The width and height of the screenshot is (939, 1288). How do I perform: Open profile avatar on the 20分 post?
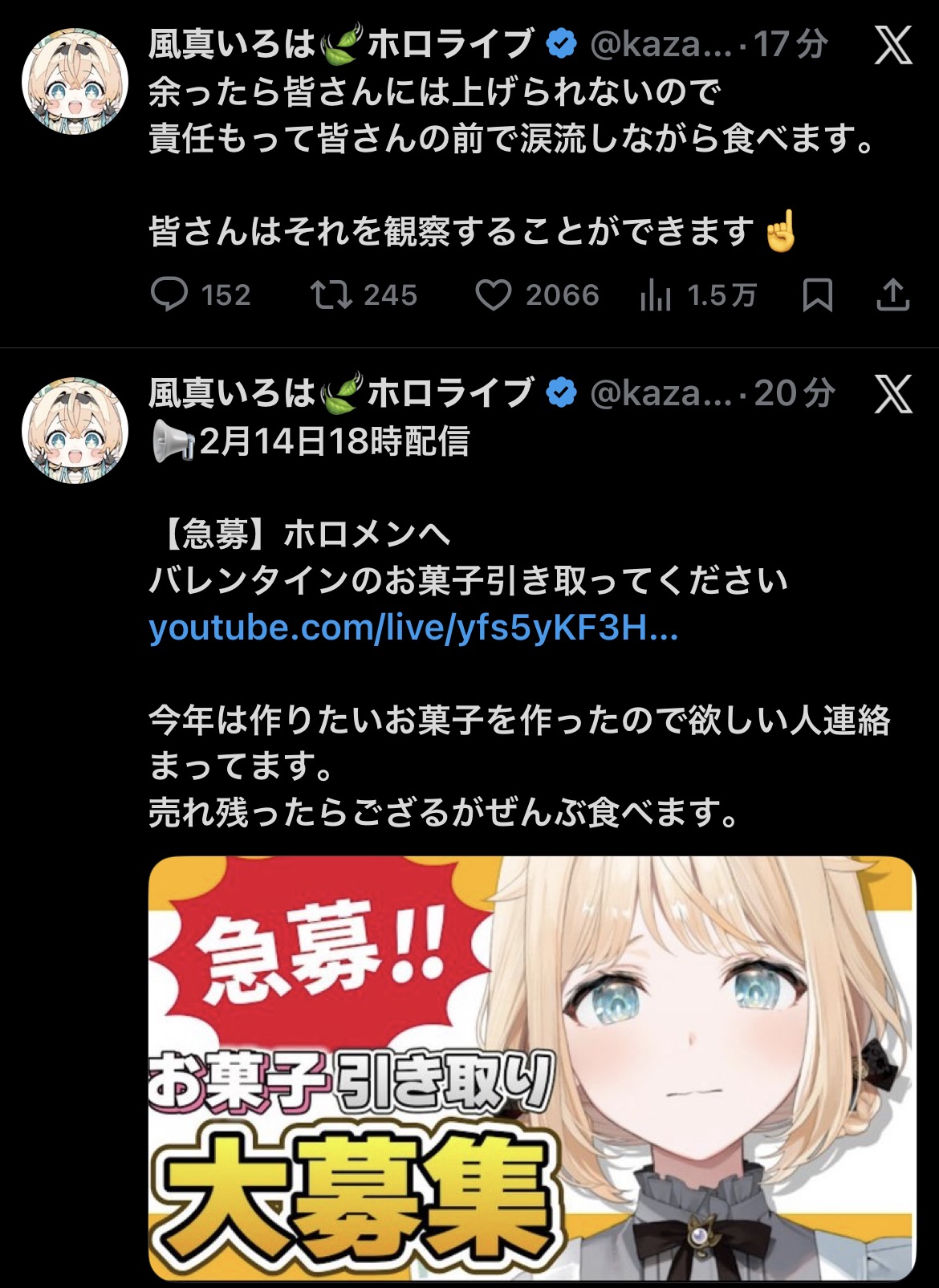[75, 430]
